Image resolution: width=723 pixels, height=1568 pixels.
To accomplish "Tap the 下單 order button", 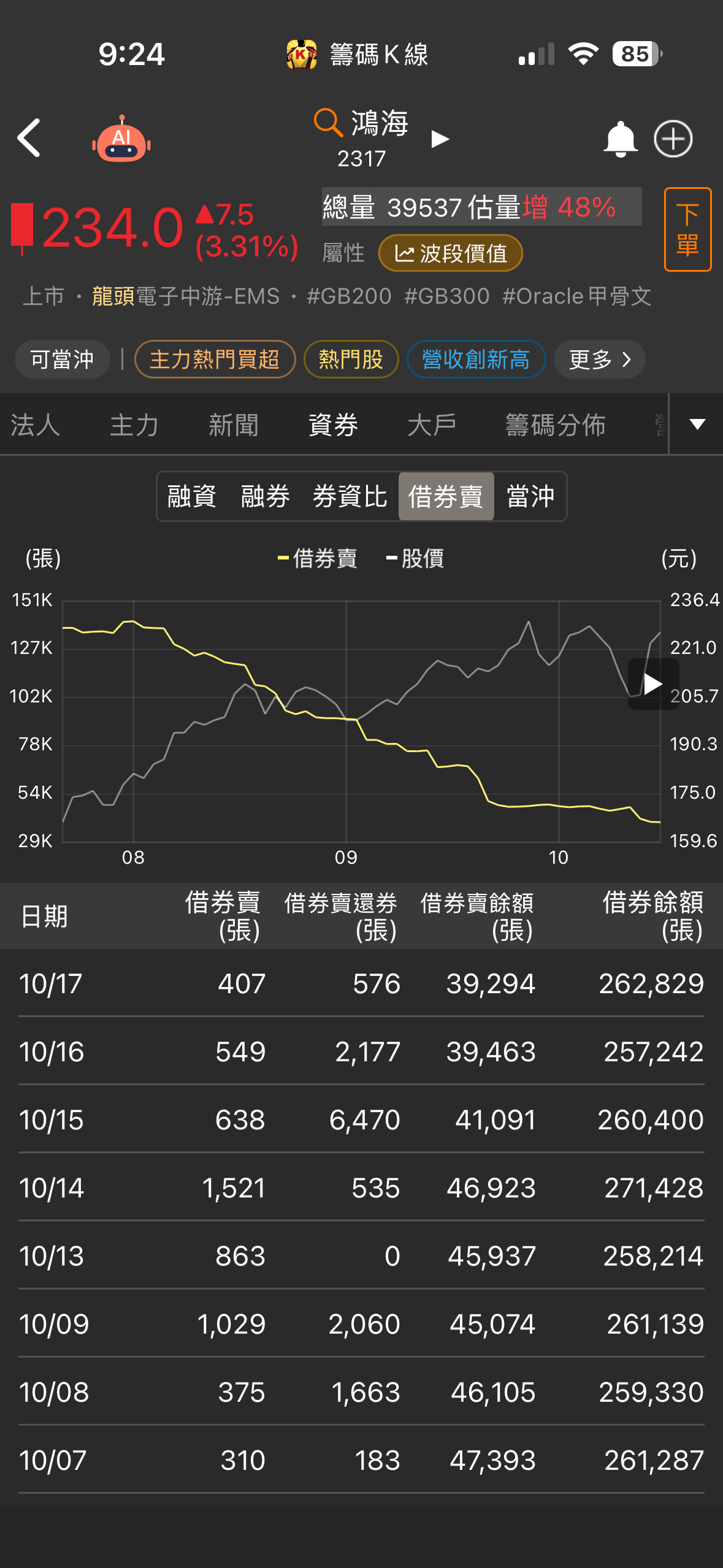I will click(687, 229).
